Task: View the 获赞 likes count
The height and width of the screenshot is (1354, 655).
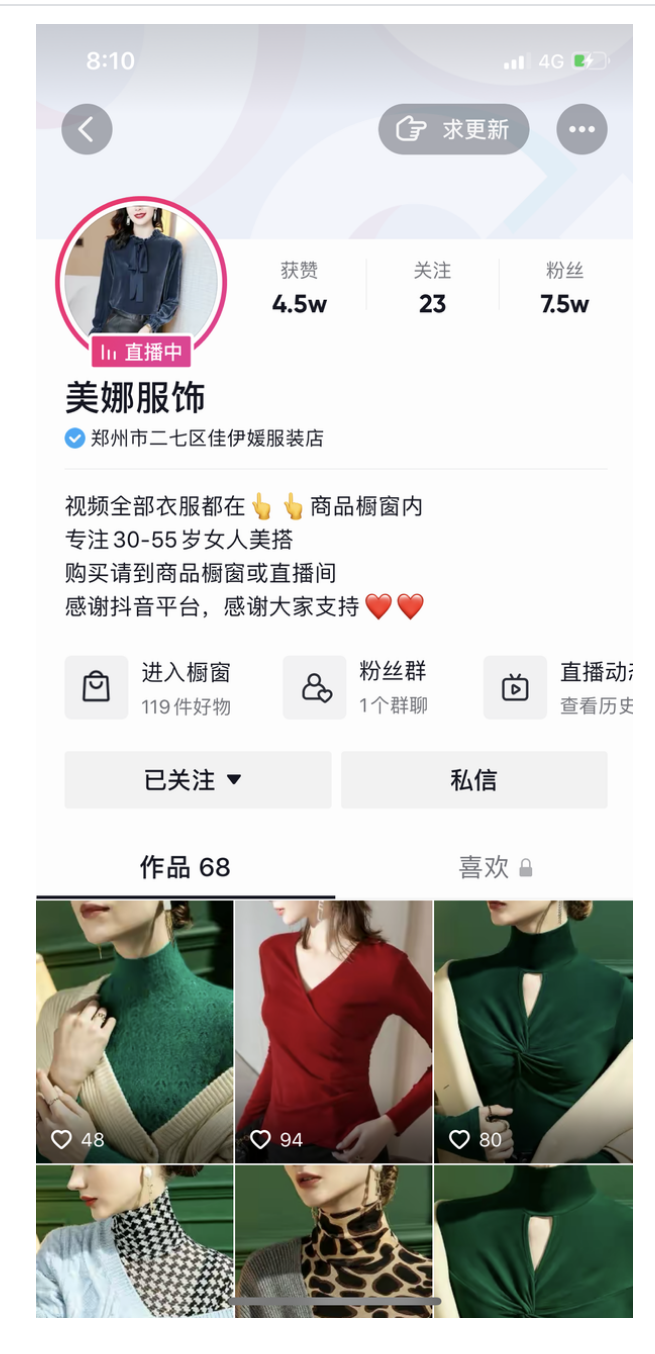Action: pyautogui.click(x=299, y=288)
